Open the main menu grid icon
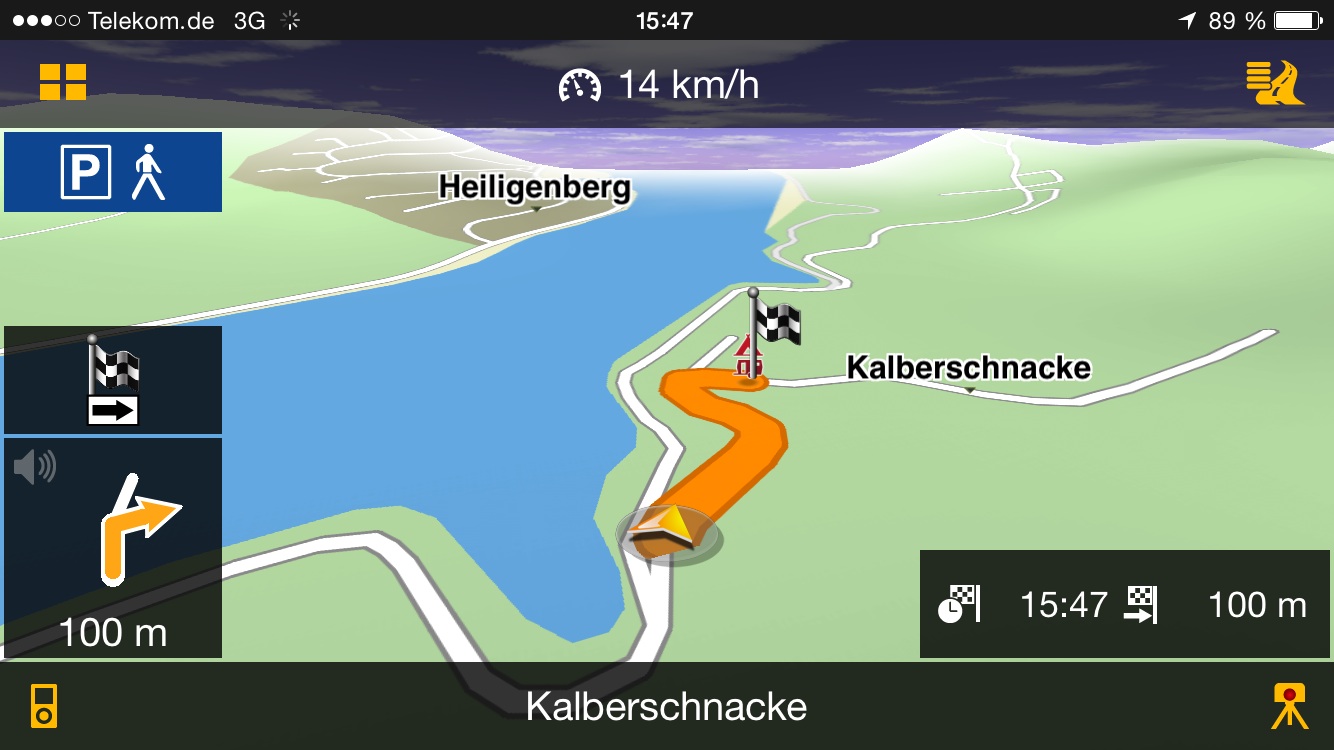The height and width of the screenshot is (750, 1334). (x=63, y=83)
